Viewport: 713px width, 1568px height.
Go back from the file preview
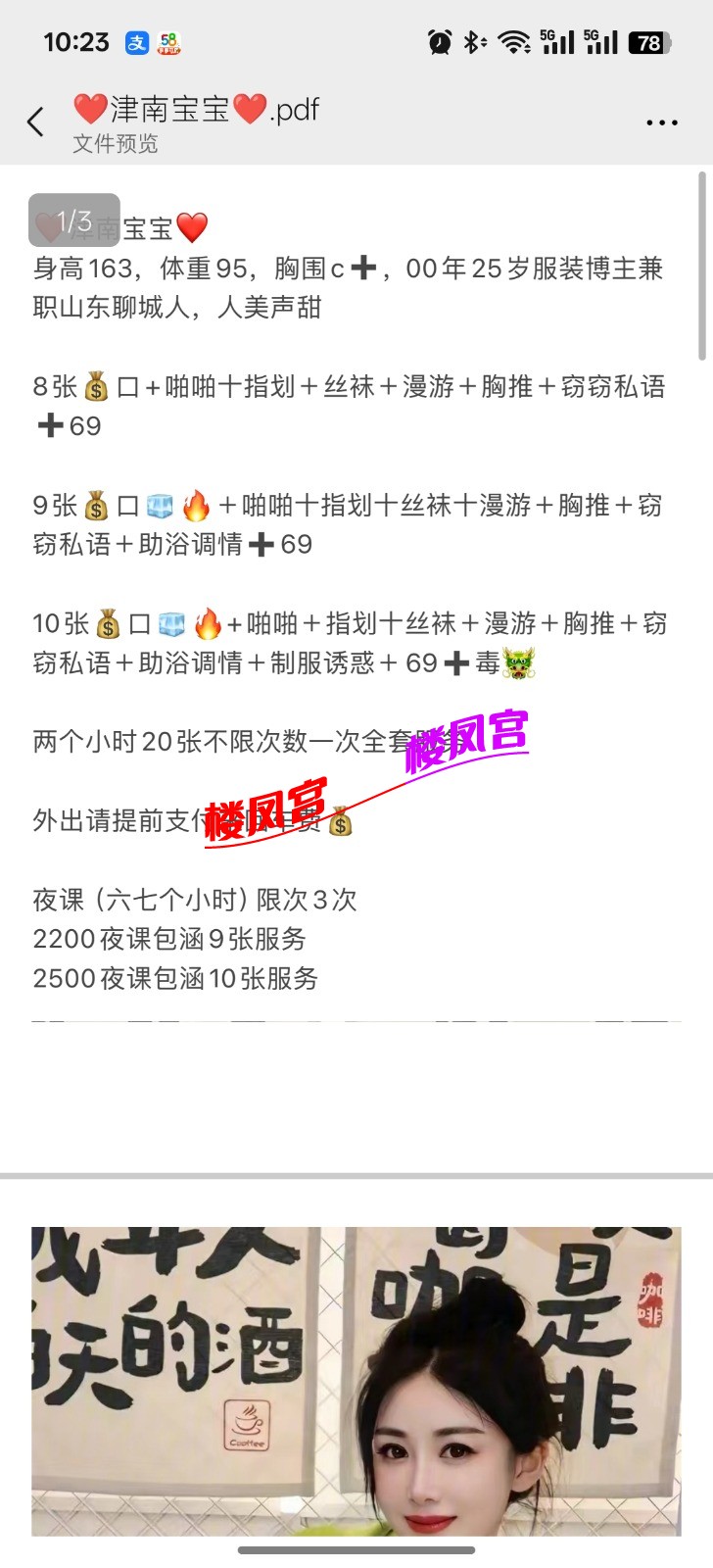(x=36, y=122)
